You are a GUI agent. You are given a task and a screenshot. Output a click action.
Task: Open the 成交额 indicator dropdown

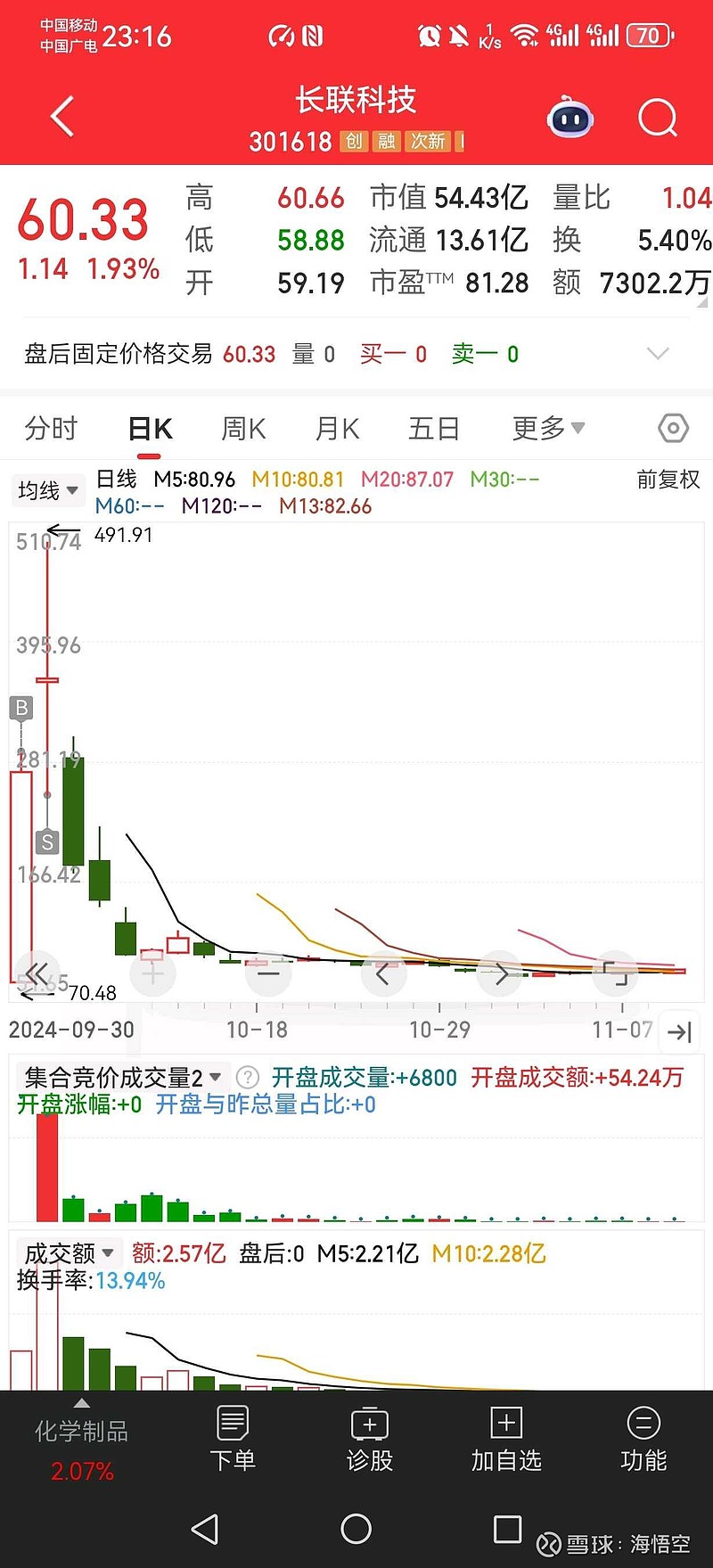(70, 1253)
